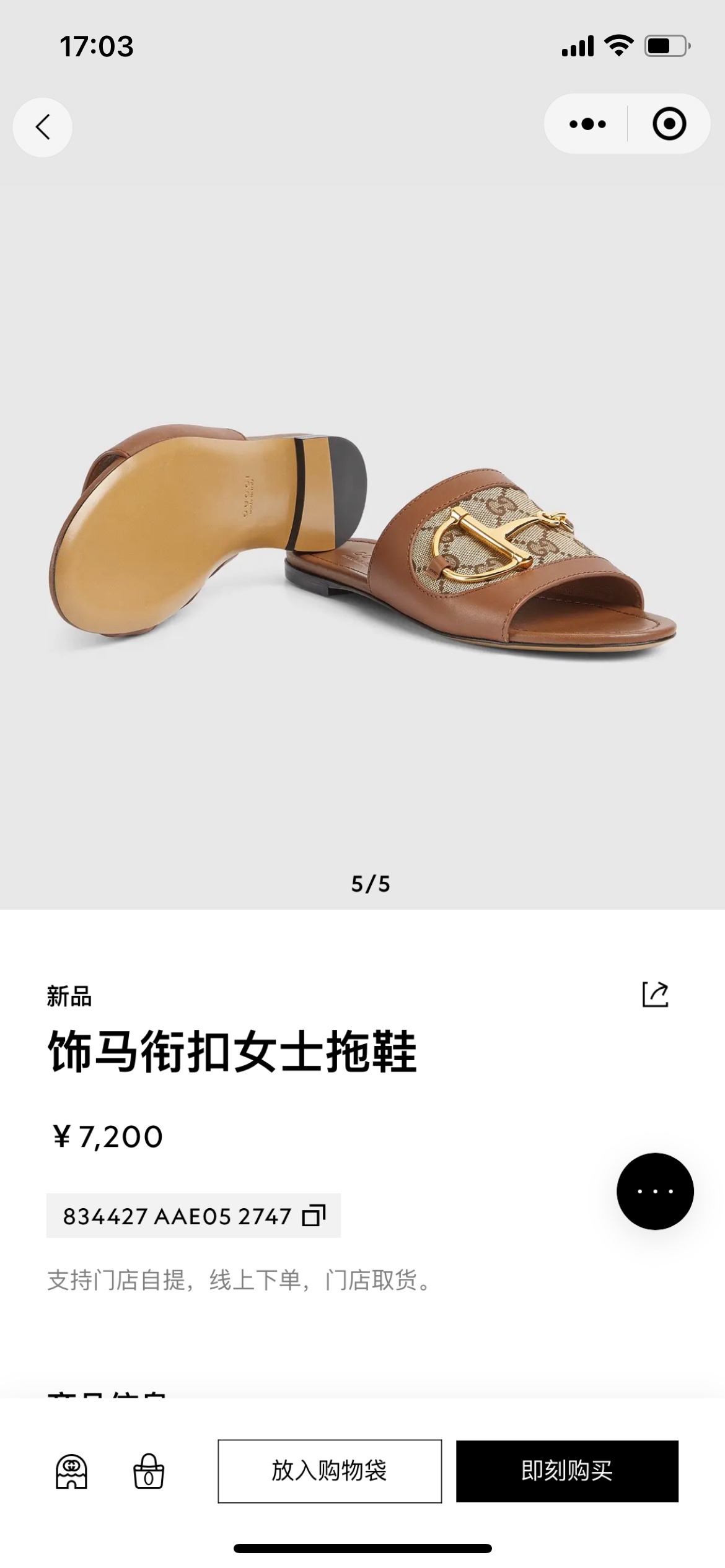Screen dimensions: 725x1568
Task: Open the mini program more options menu
Action: 587,124
